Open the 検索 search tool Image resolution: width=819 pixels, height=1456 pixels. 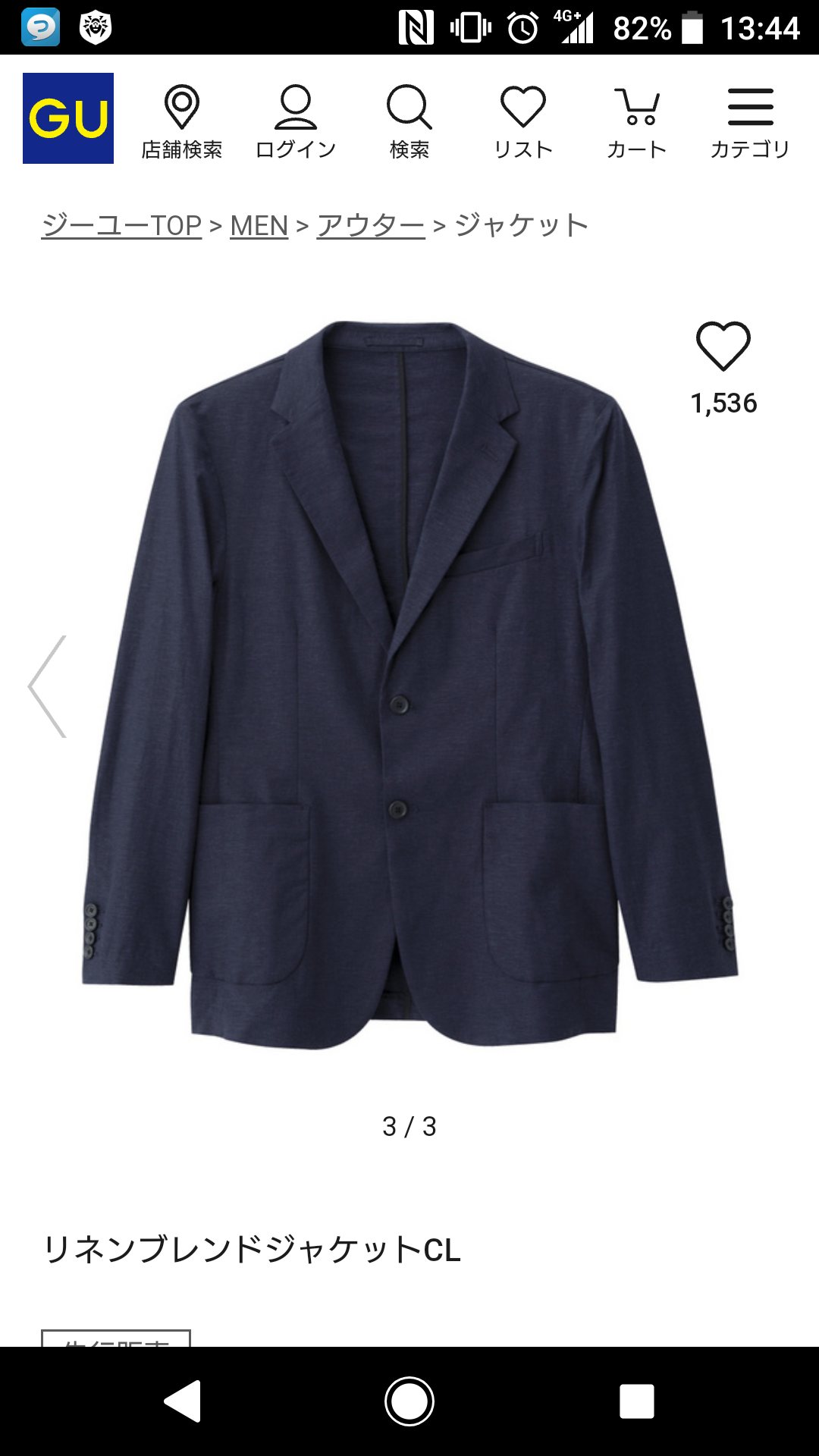click(409, 121)
